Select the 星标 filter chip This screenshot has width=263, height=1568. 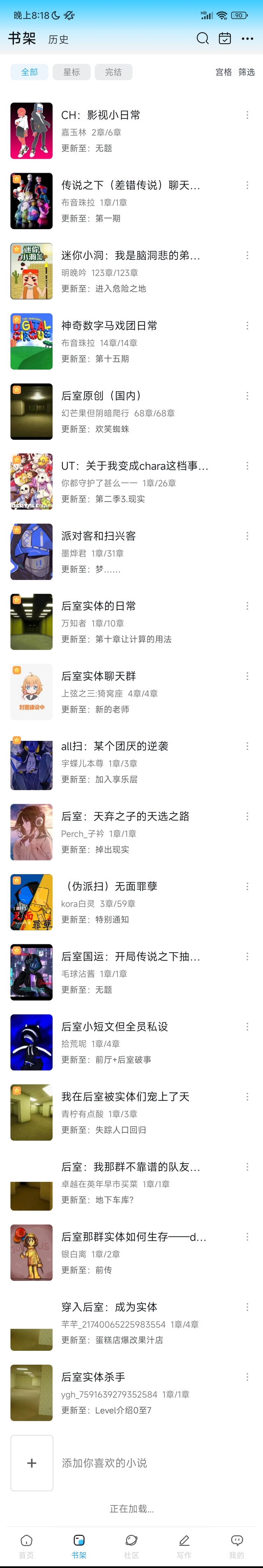(71, 72)
